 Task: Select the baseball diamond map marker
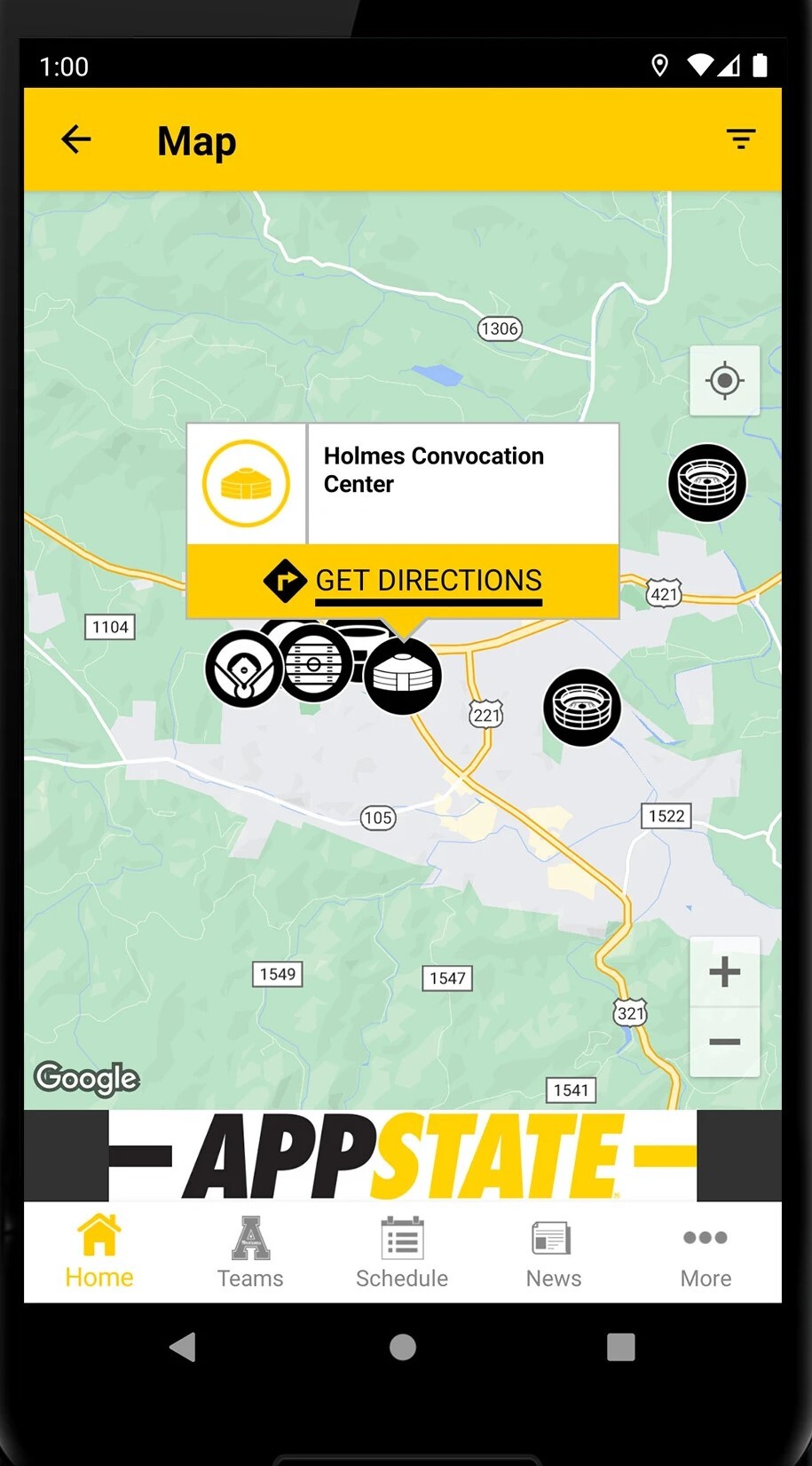coord(241,670)
